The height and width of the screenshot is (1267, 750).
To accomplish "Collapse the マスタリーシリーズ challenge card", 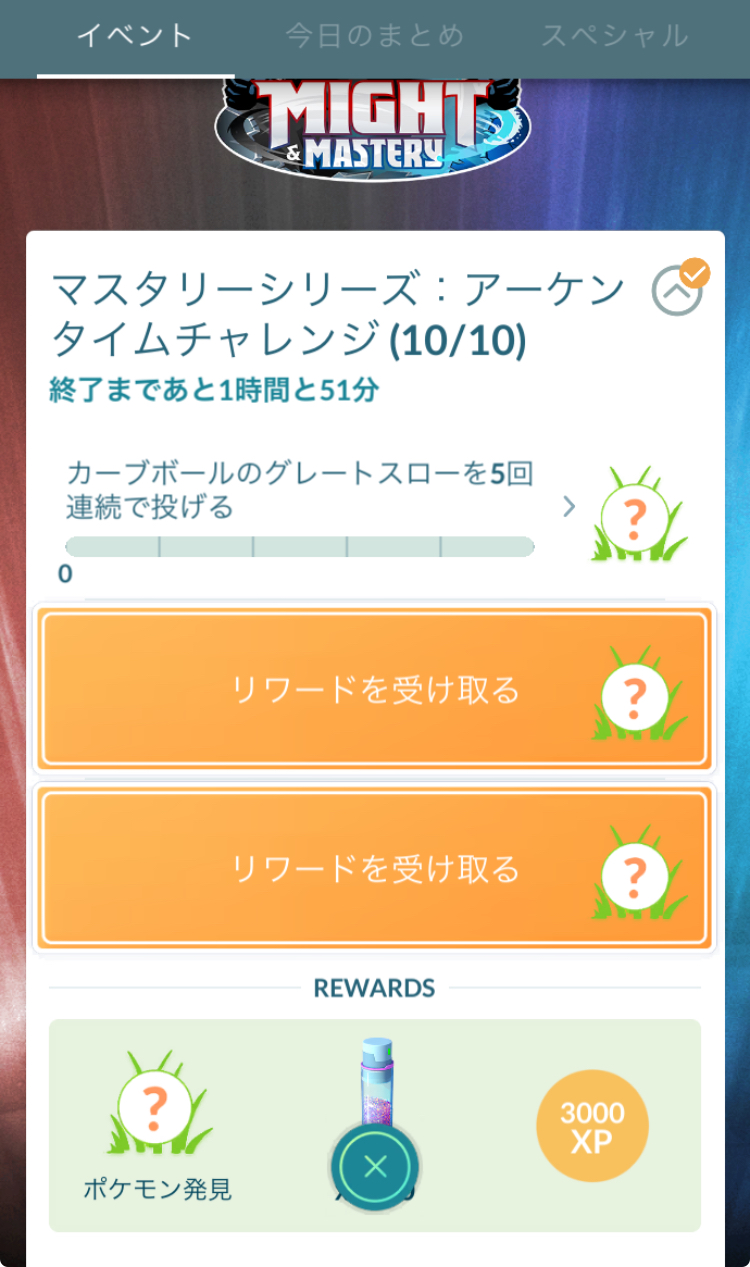I will coord(677,291).
